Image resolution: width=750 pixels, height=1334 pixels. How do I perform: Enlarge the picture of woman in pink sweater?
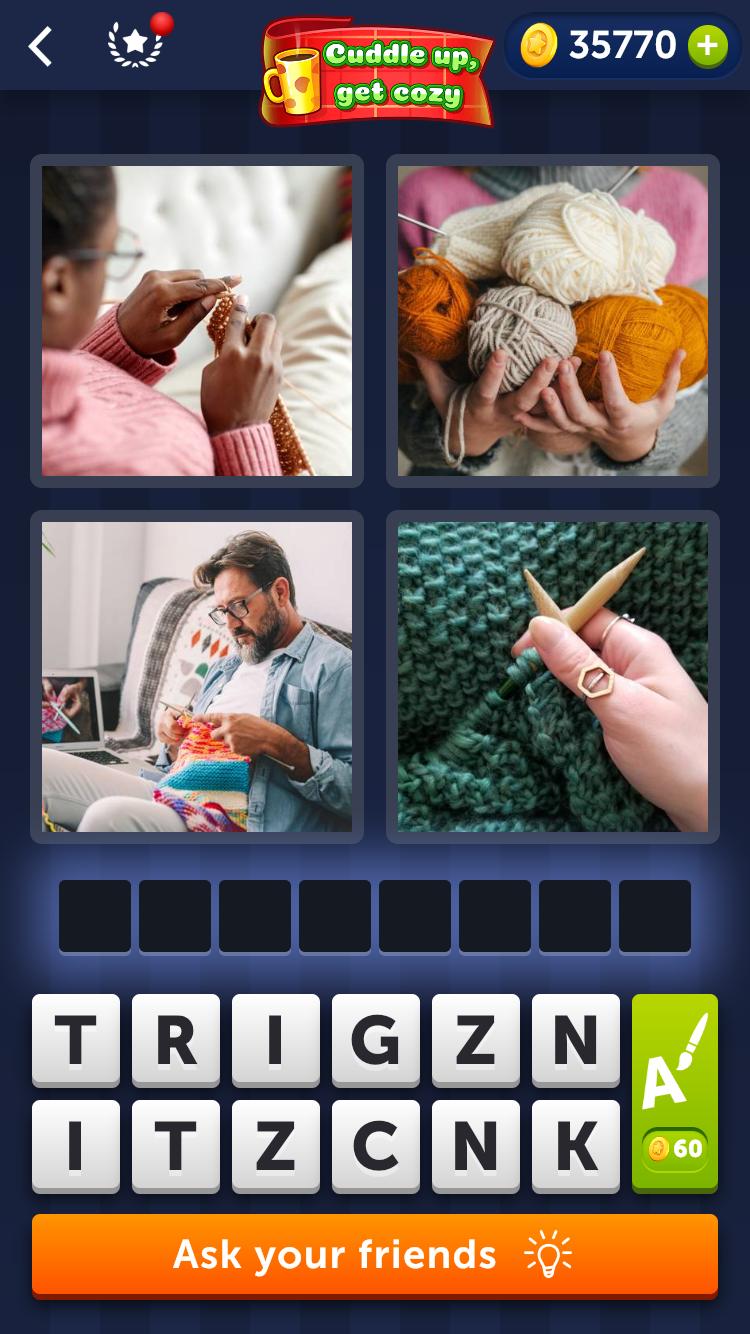197,321
